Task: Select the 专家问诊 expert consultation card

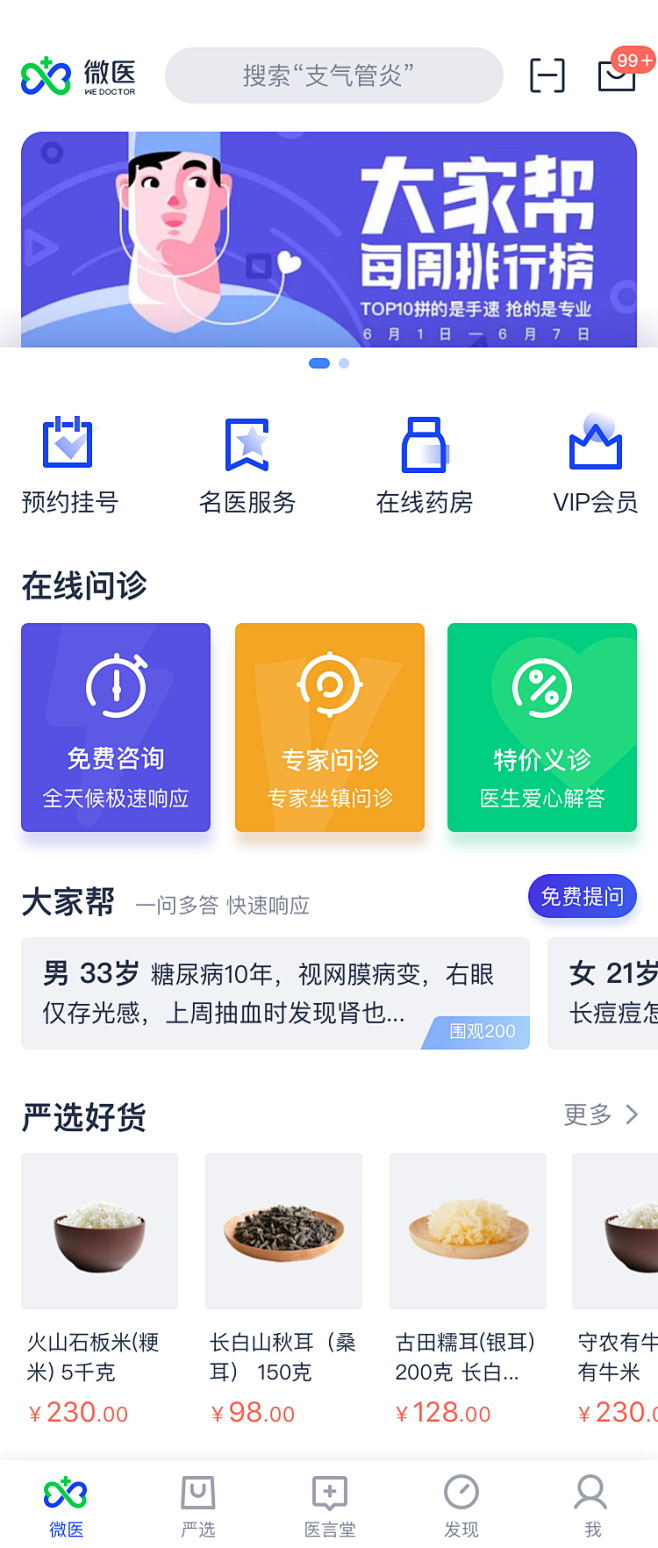Action: (330, 727)
